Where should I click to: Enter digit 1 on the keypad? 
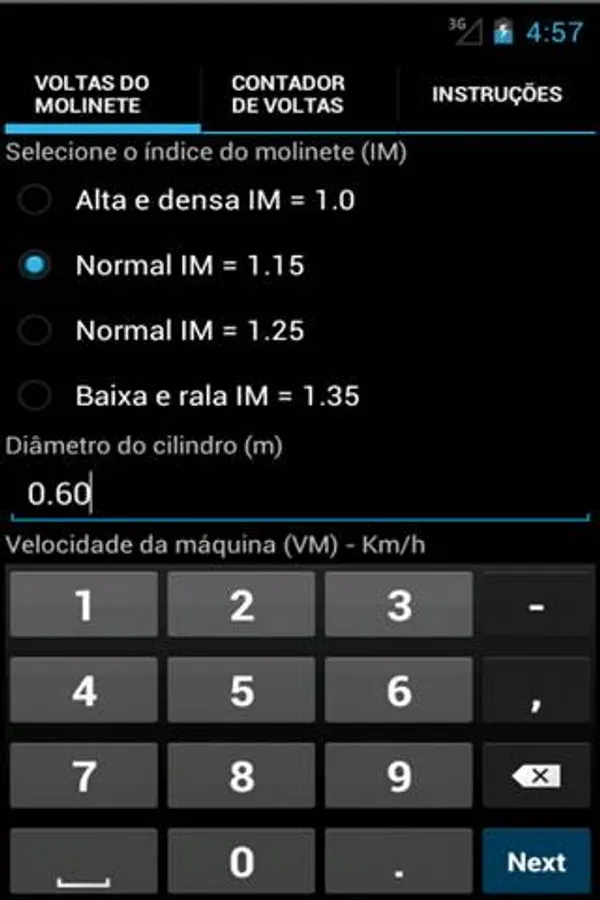pyautogui.click(x=84, y=605)
